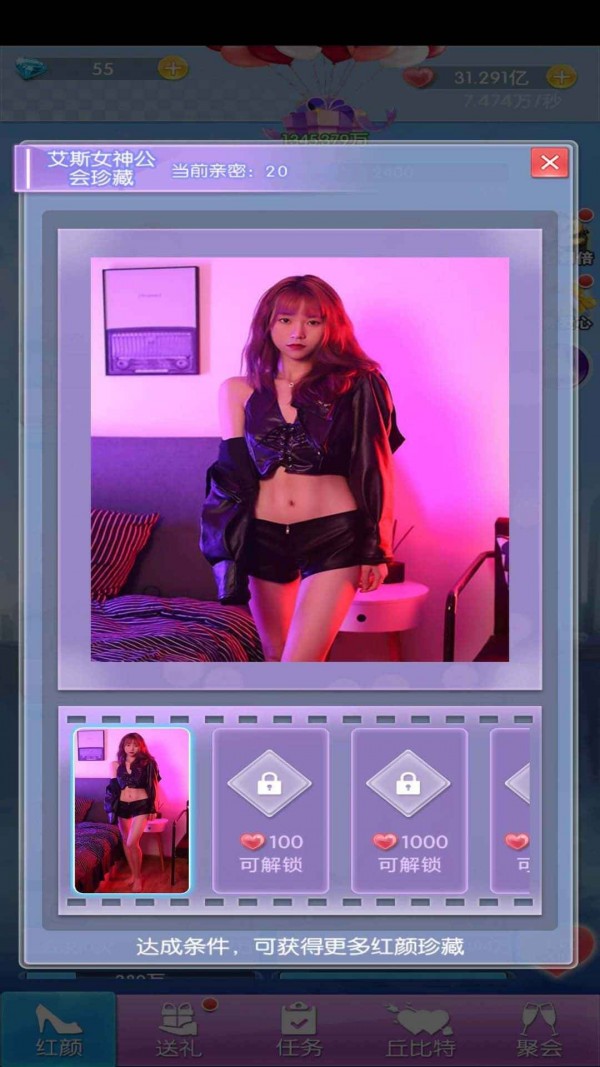Viewport: 600px width, 1067px height.
Task: Select the unlocked photo thumbnail
Action: click(x=132, y=810)
